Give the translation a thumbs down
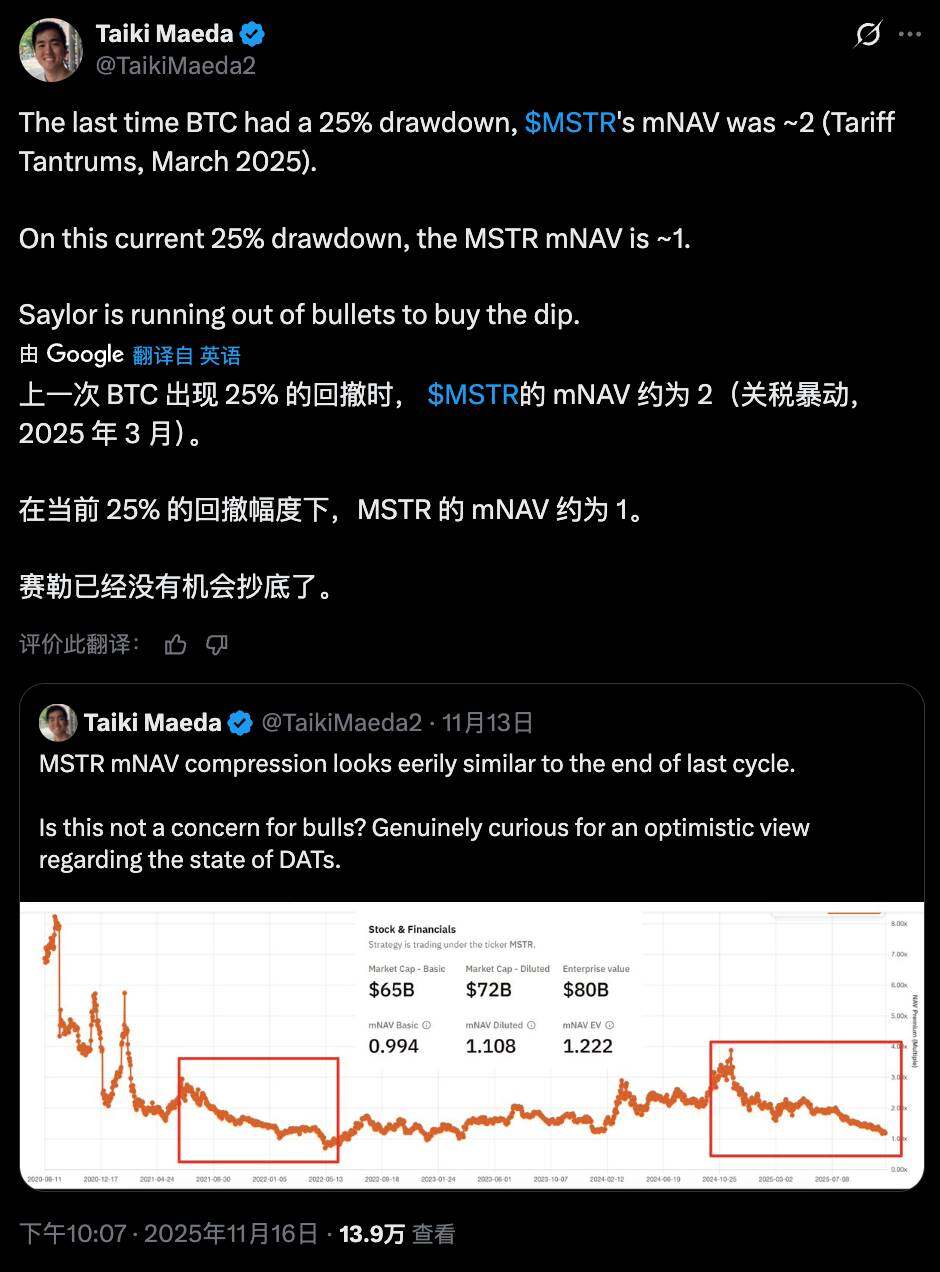Image resolution: width=940 pixels, height=1272 pixels. click(217, 645)
